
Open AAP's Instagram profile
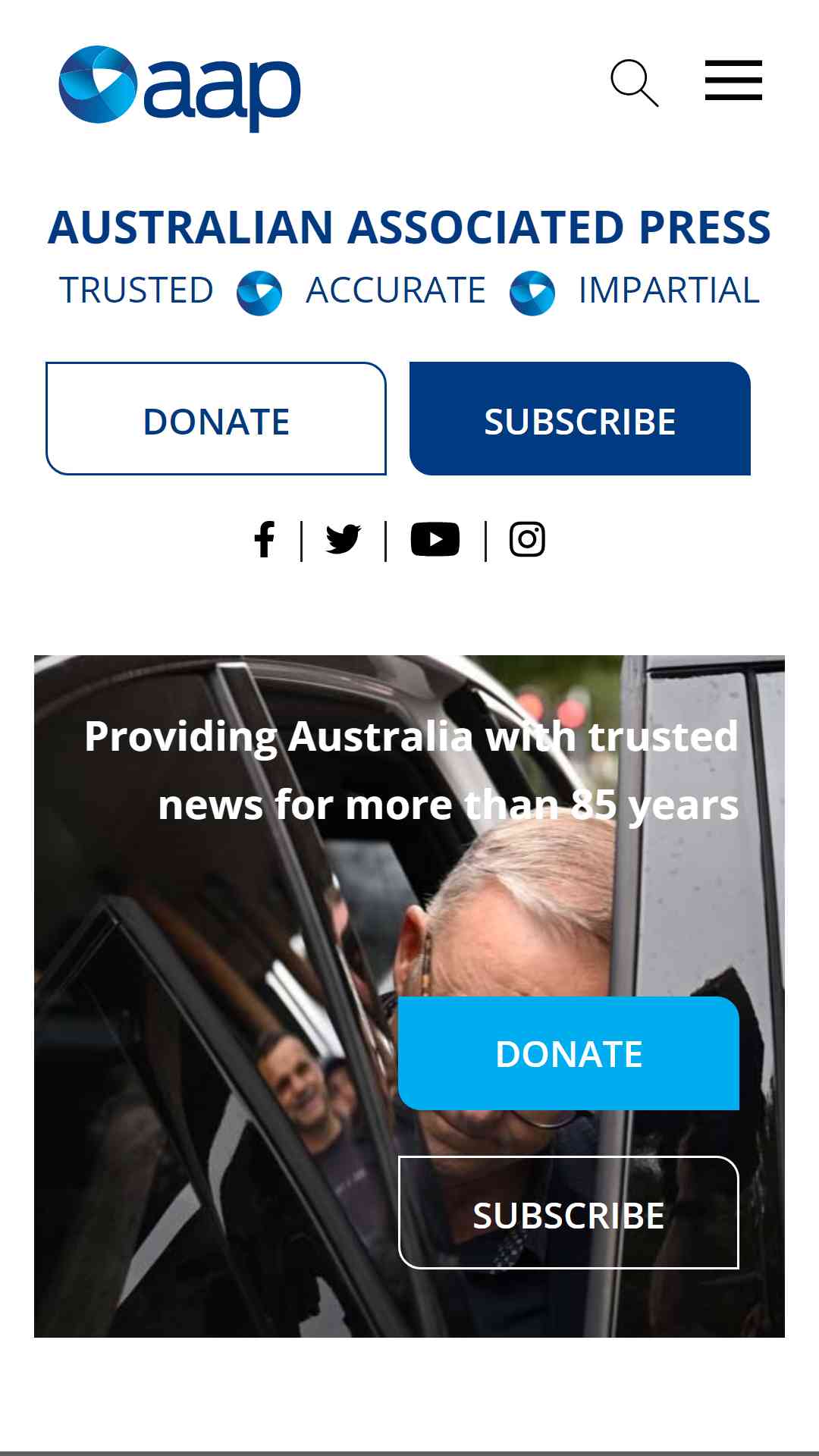tap(527, 540)
